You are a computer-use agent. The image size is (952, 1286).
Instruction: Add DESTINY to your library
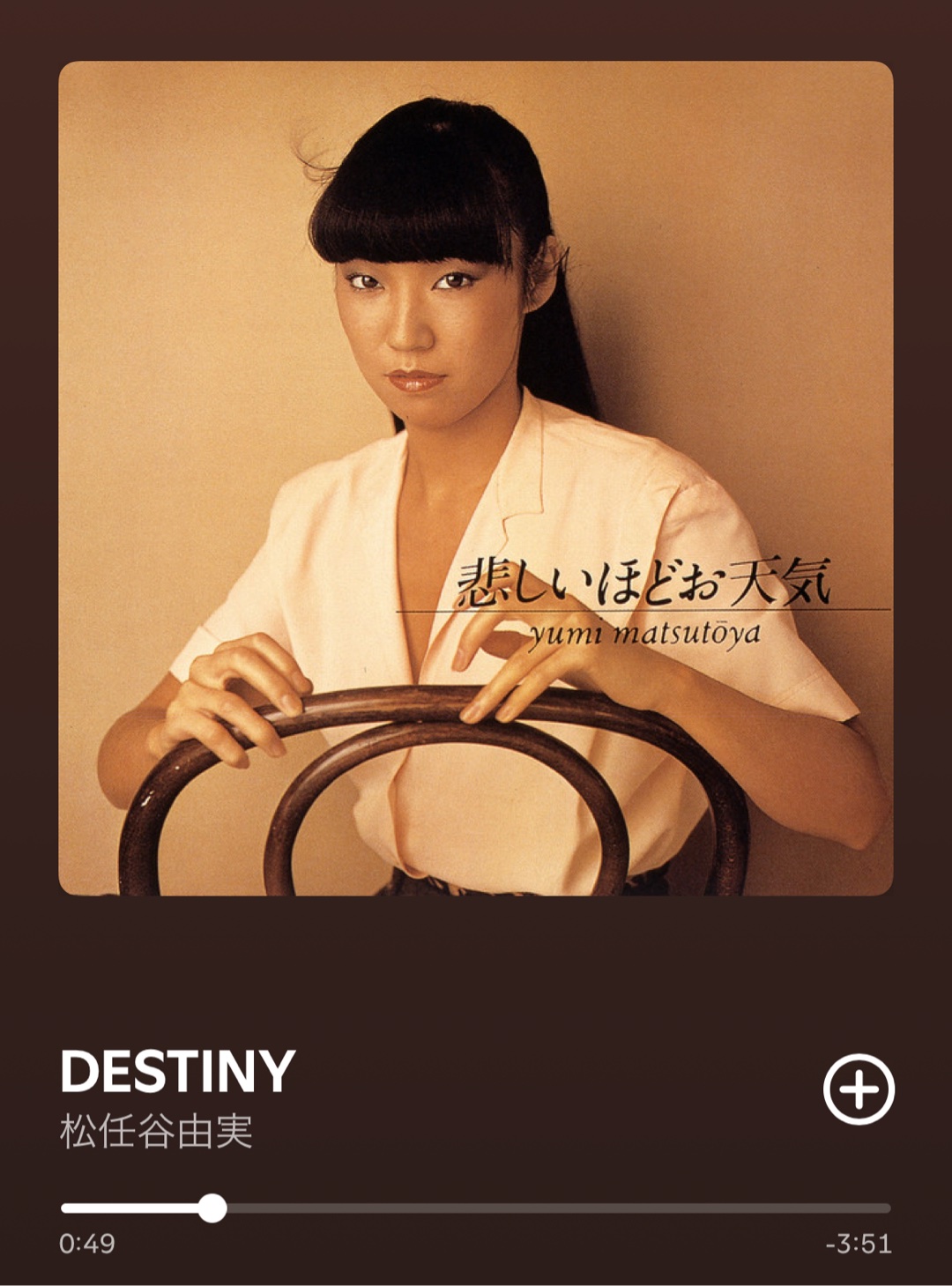tap(859, 1089)
